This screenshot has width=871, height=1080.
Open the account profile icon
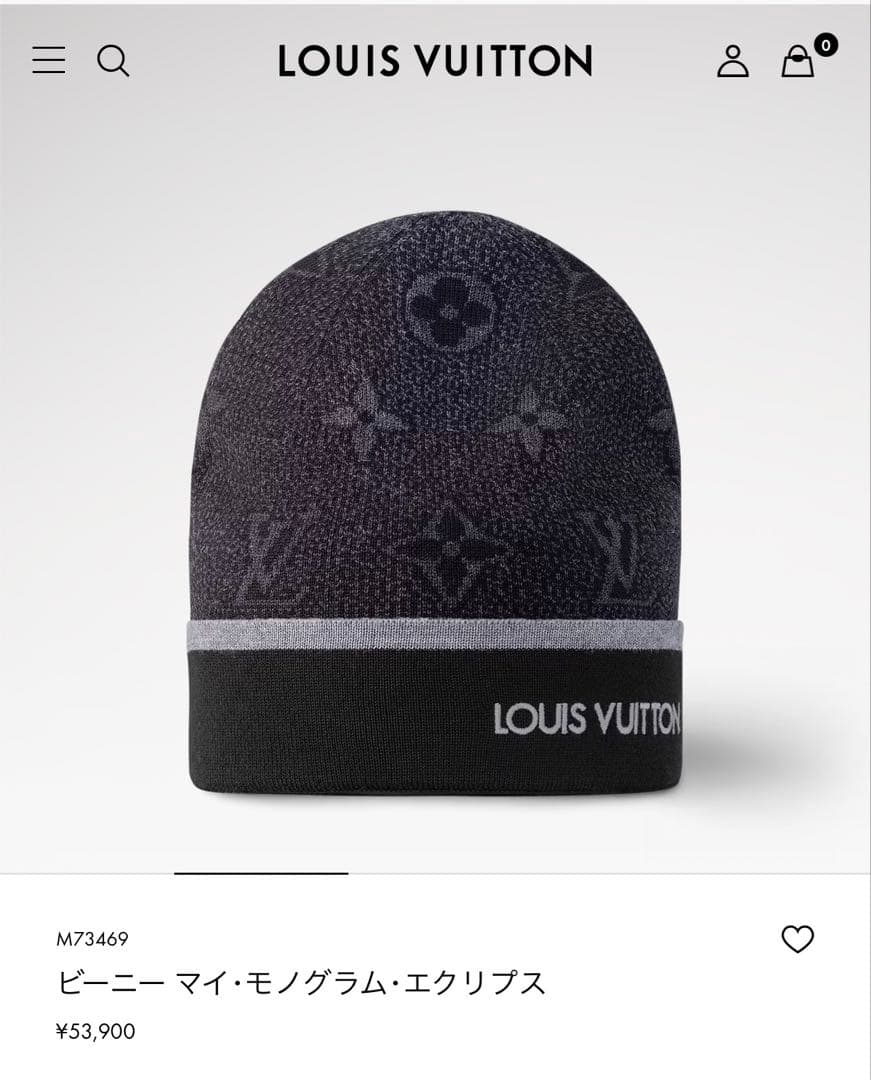[x=733, y=61]
